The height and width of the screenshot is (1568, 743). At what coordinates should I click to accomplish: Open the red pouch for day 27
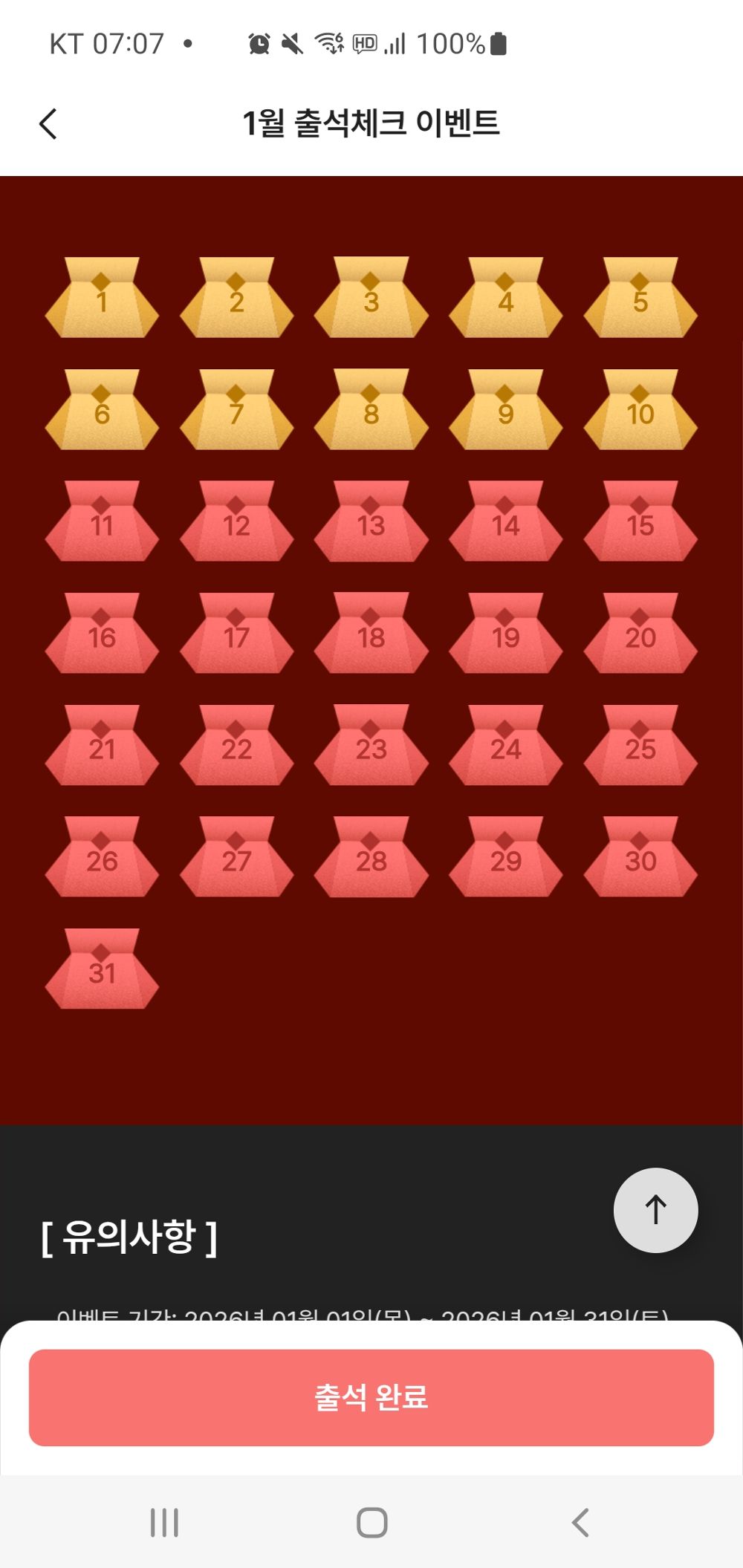click(x=236, y=858)
